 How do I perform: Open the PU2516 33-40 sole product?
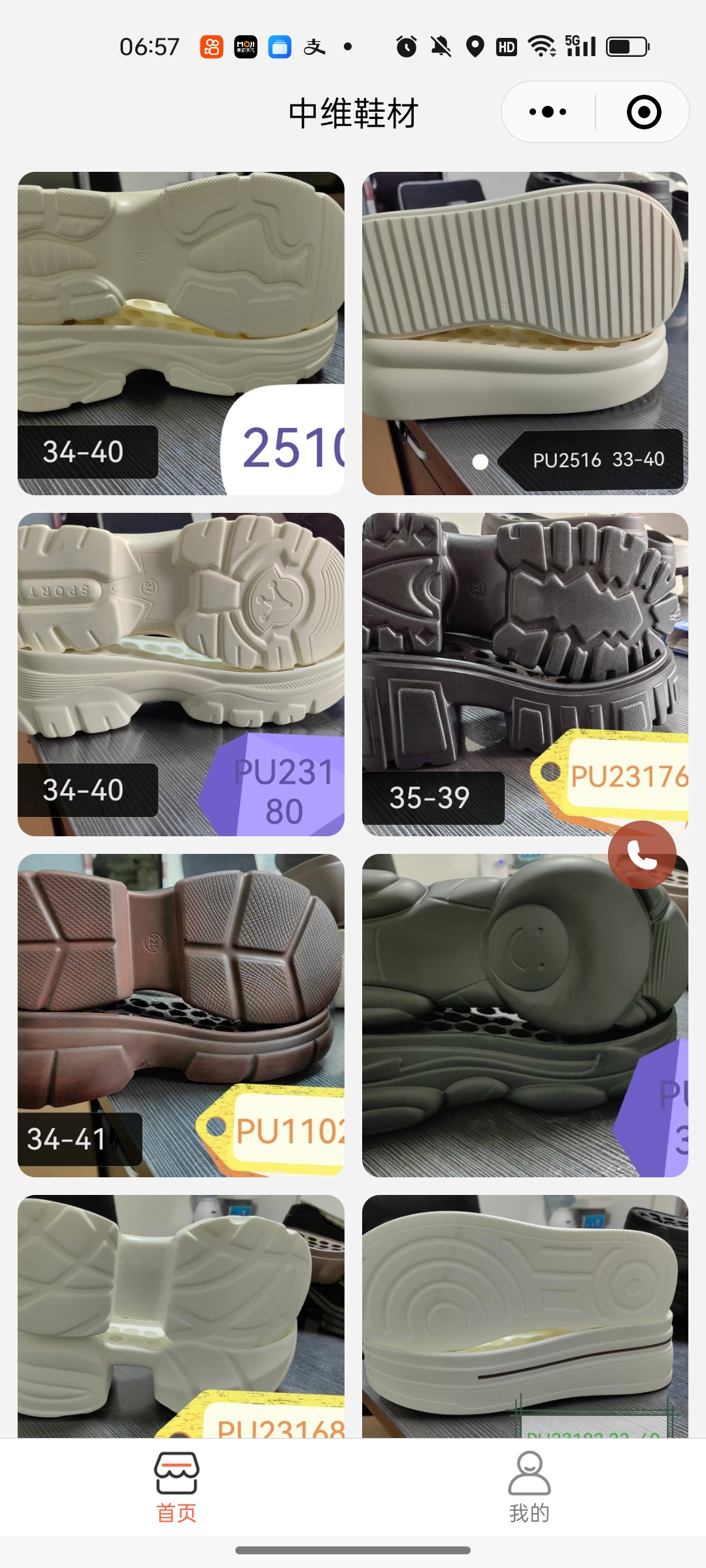point(524,333)
